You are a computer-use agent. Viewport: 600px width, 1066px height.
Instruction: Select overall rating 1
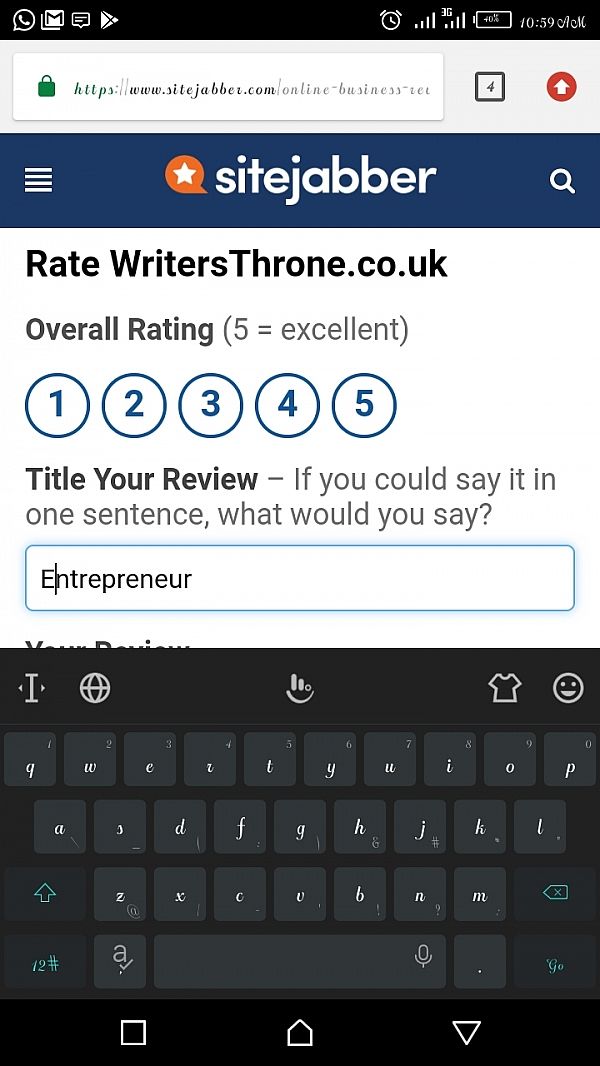point(57,405)
